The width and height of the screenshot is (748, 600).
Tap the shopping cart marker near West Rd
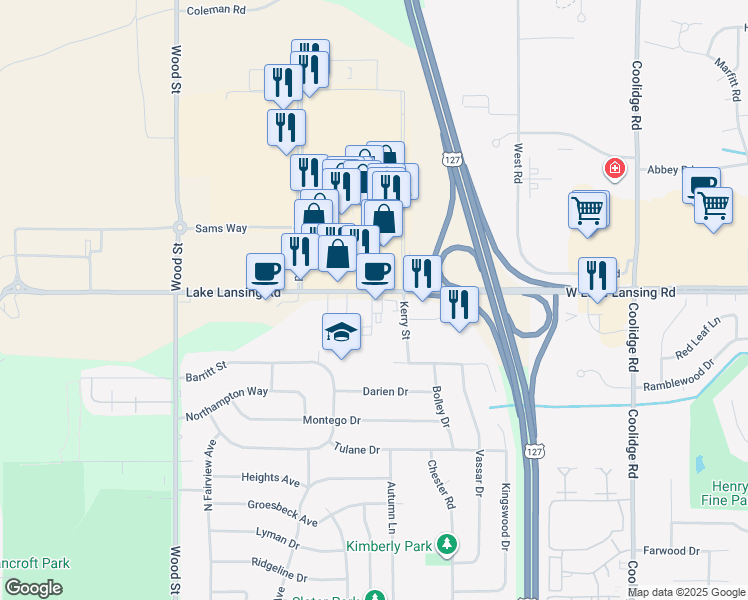click(x=588, y=211)
